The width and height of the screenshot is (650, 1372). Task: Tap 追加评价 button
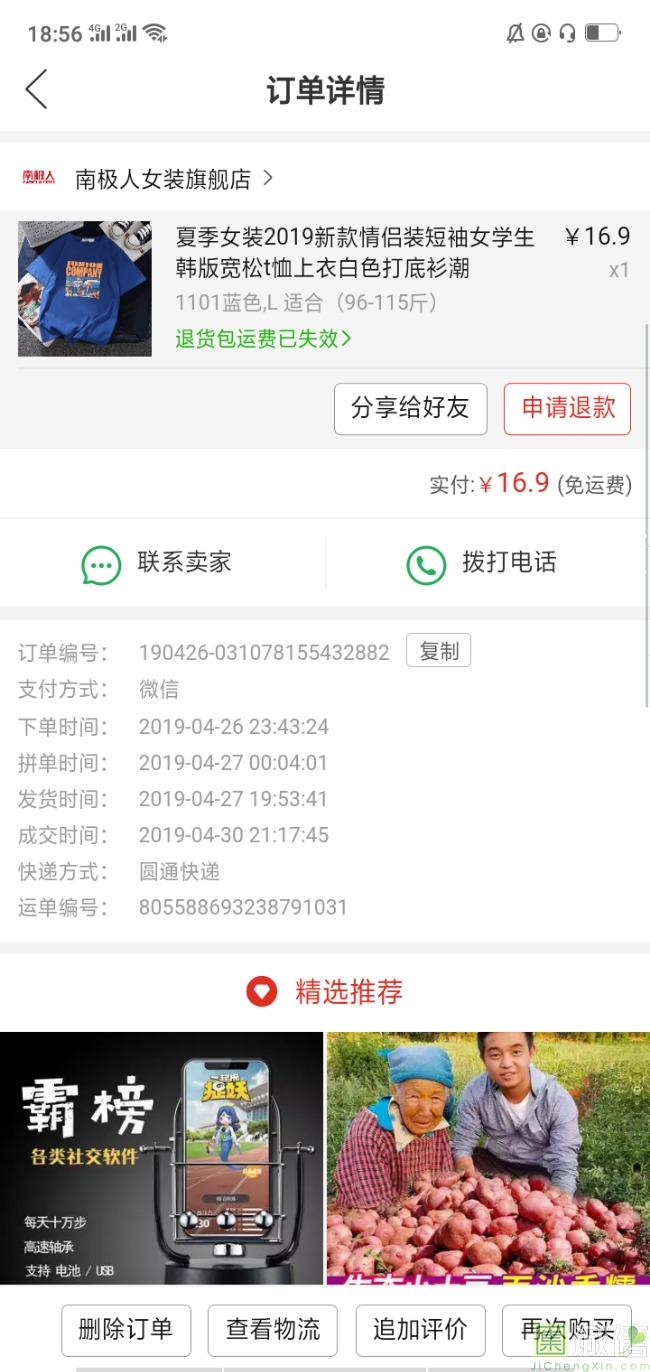[420, 1330]
